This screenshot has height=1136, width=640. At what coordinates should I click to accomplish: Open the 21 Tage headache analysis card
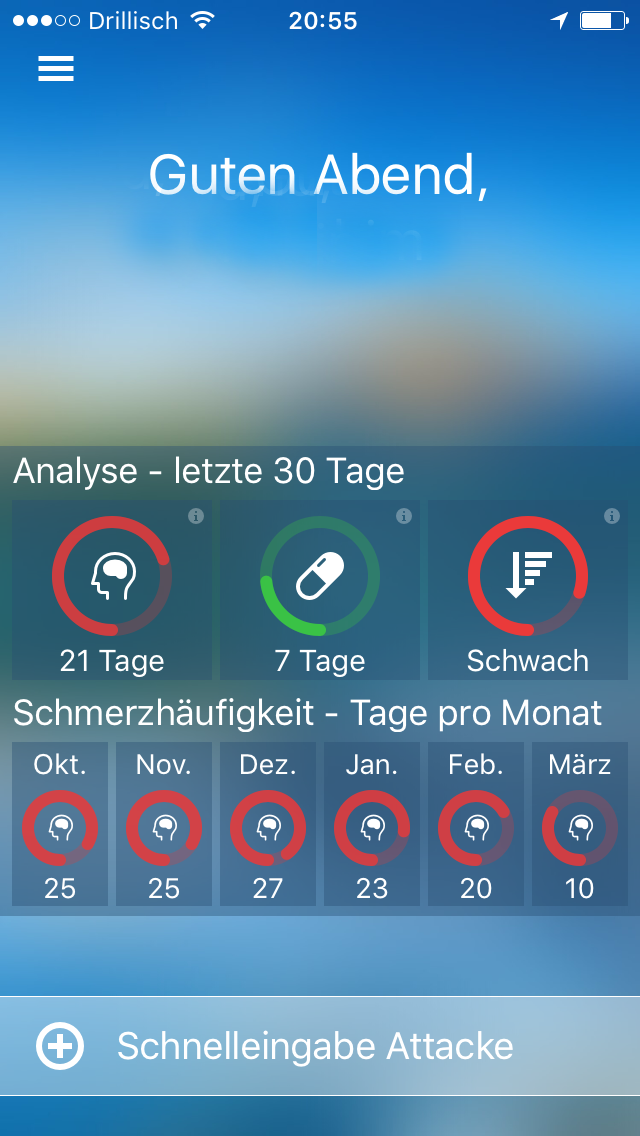[112, 591]
